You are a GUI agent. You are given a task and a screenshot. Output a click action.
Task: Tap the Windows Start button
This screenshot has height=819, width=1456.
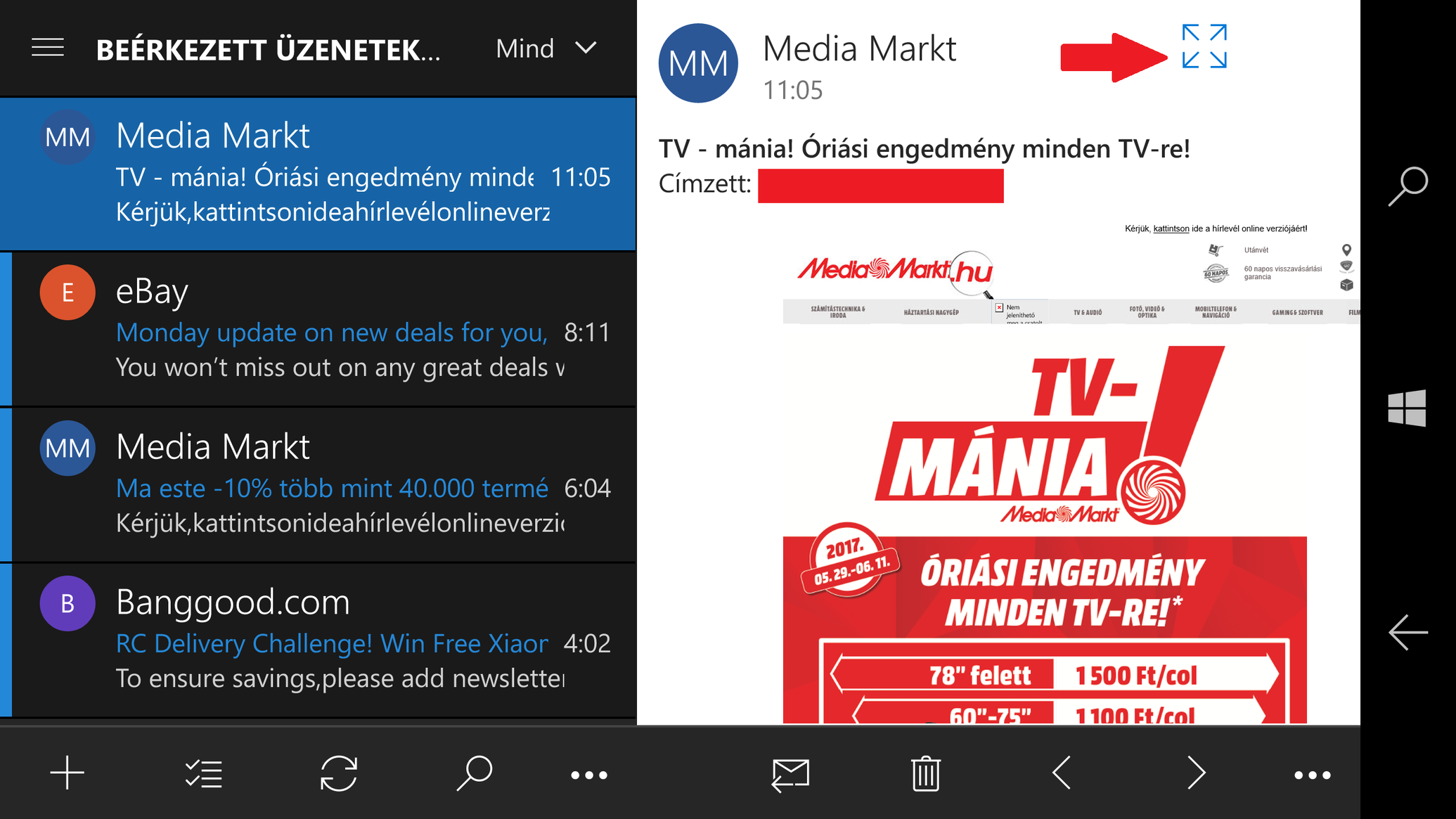[1407, 408]
